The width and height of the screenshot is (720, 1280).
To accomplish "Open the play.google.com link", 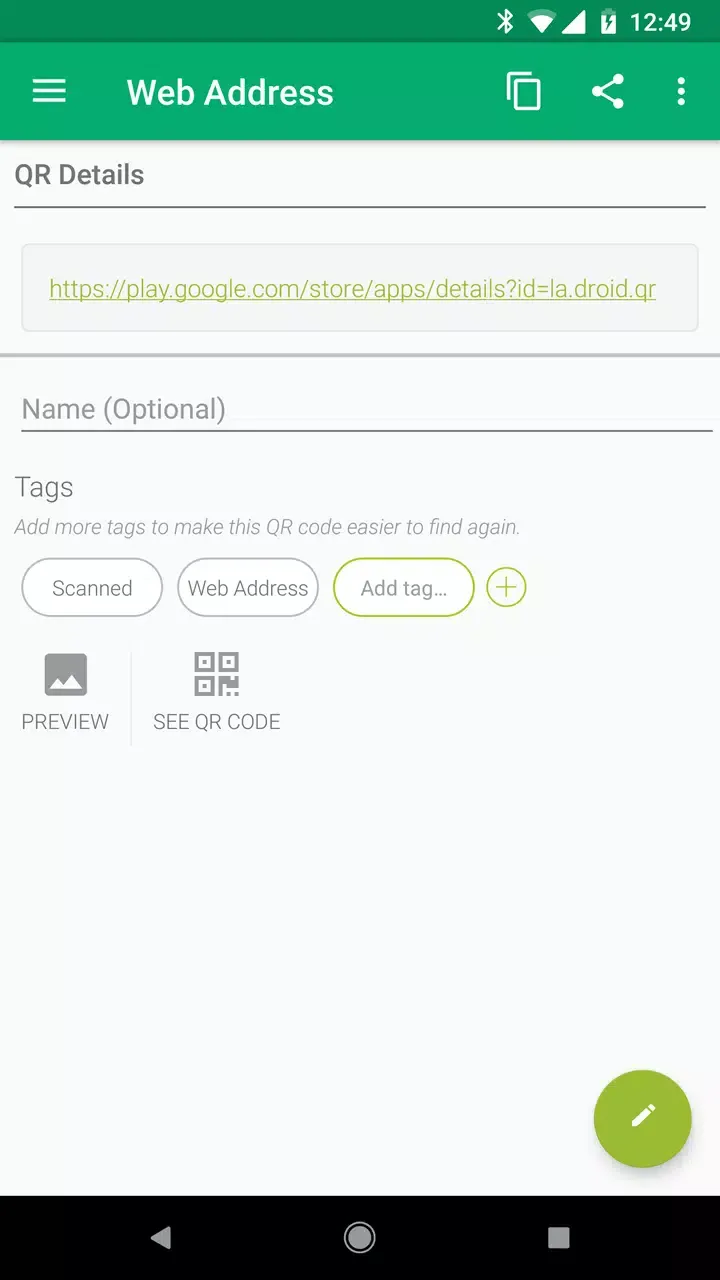I will point(352,289).
